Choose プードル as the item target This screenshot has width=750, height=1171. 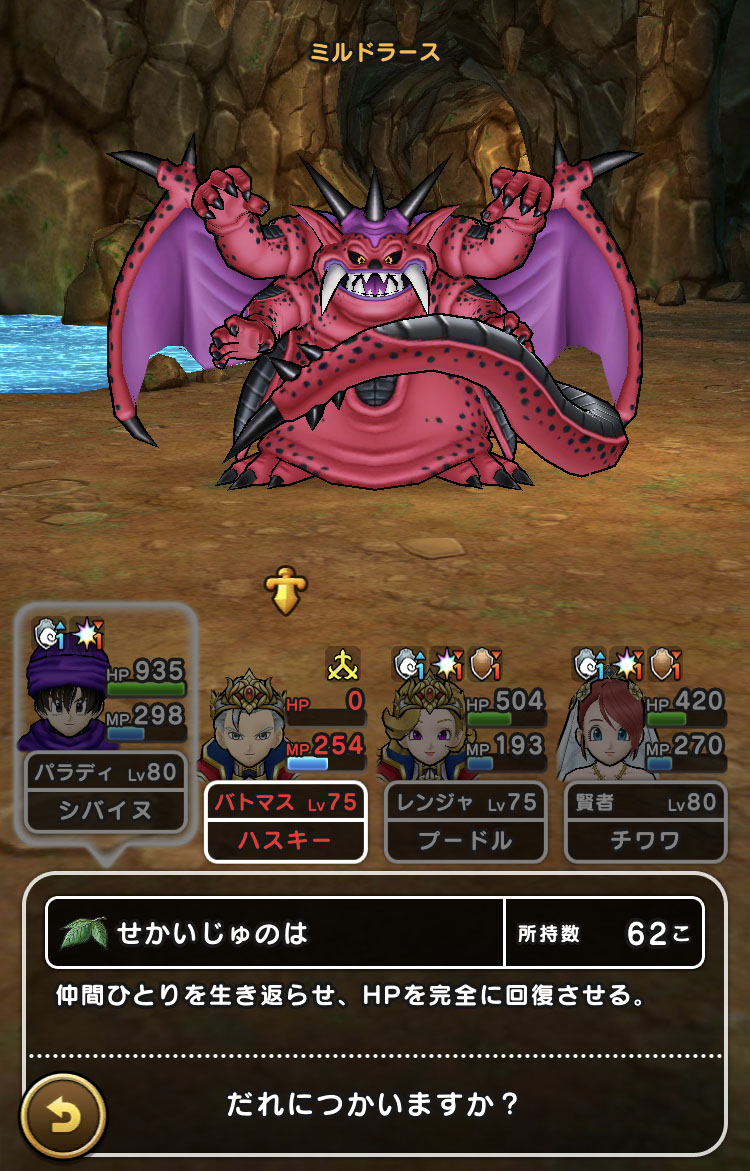click(x=466, y=820)
